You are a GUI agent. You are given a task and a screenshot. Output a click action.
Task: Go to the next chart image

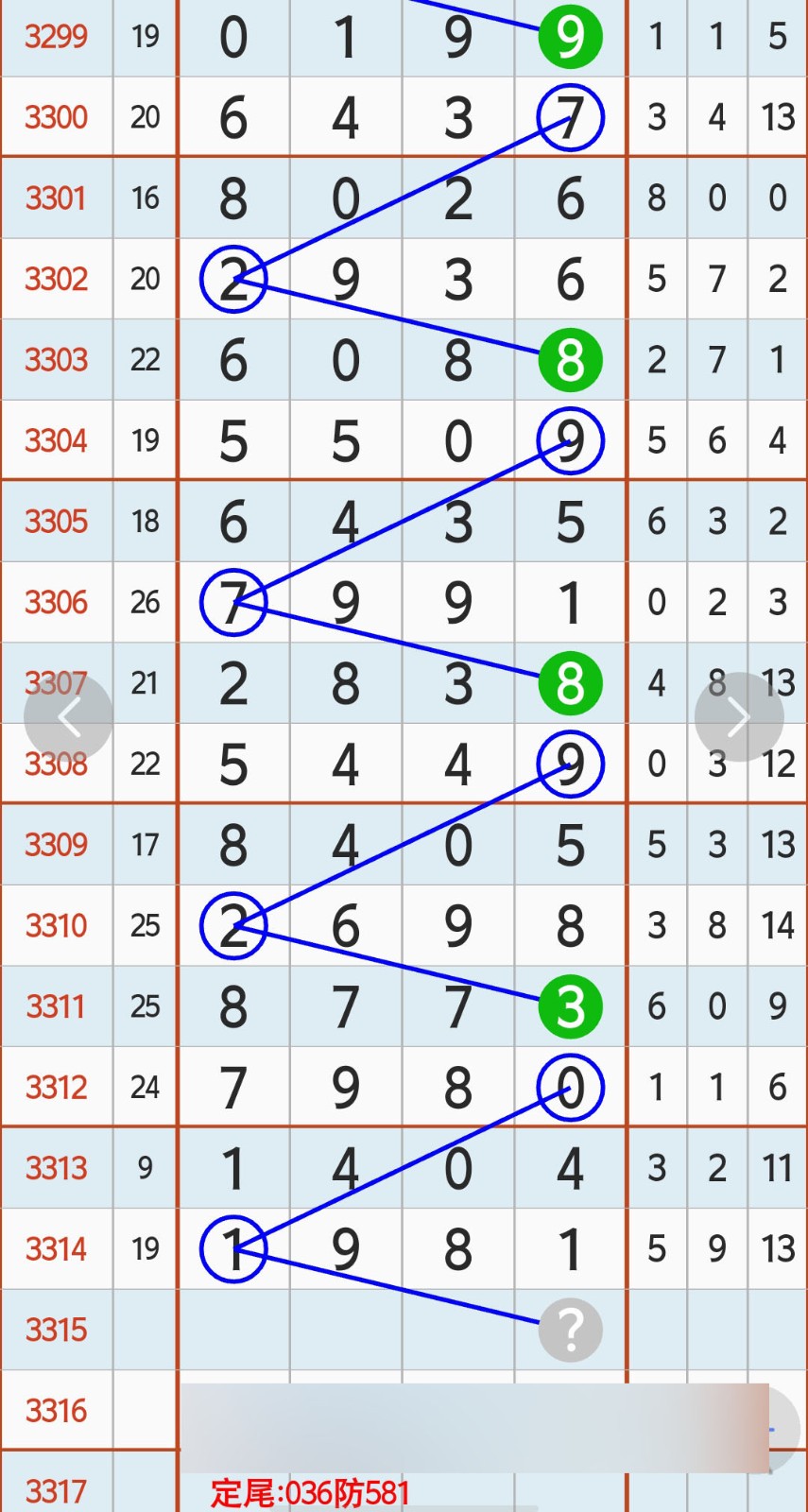pos(738,717)
